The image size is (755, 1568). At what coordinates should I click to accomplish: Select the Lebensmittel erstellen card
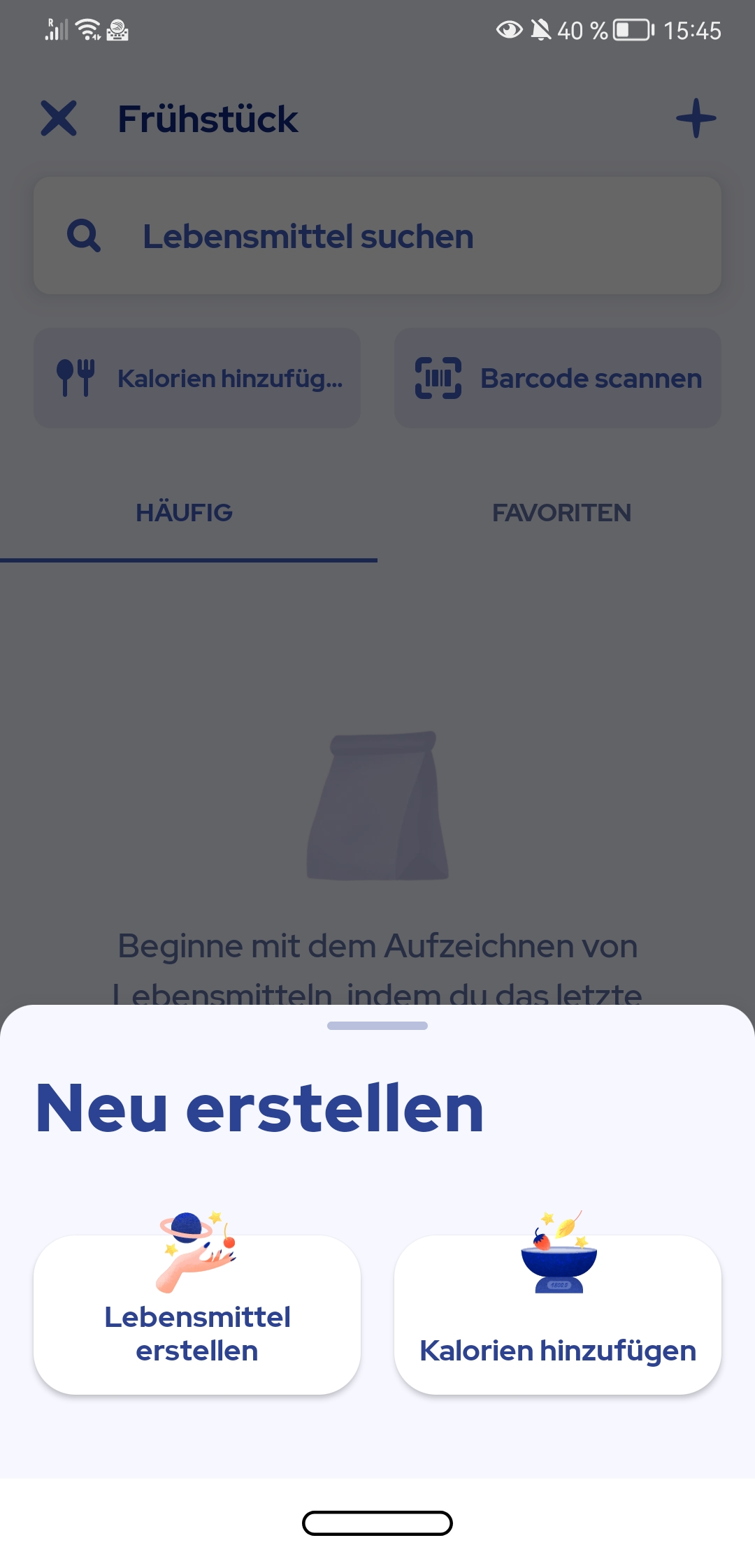coord(197,1315)
